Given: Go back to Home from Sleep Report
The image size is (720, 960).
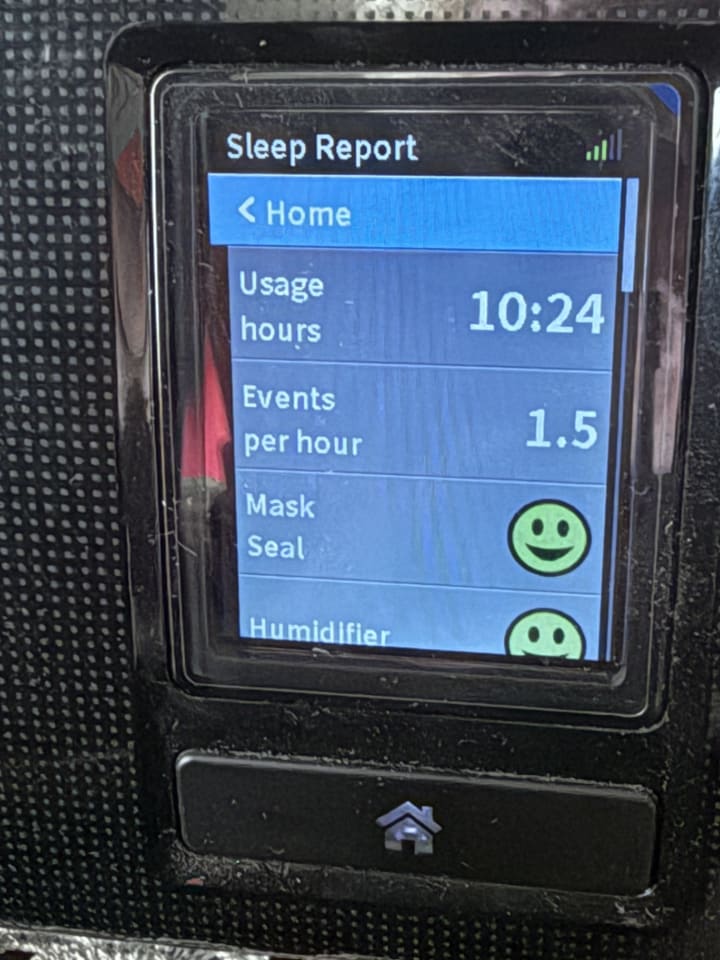Looking at the screenshot, I should pyautogui.click(x=415, y=212).
